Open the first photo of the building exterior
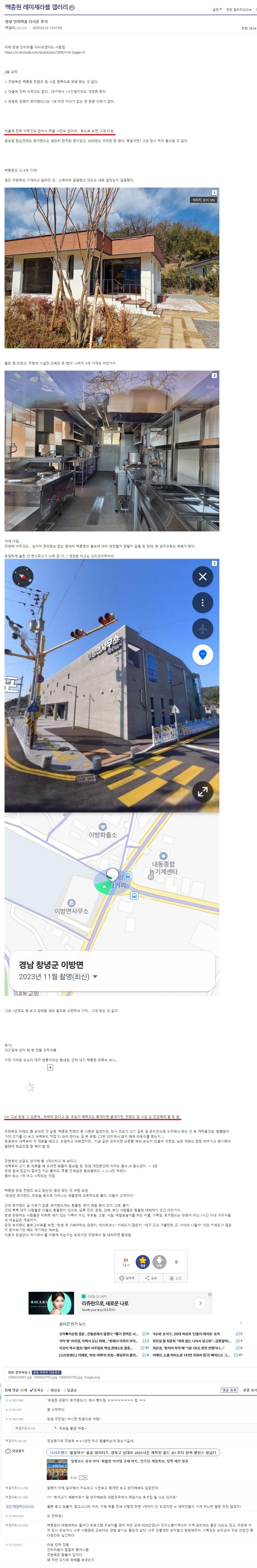 click(111, 268)
